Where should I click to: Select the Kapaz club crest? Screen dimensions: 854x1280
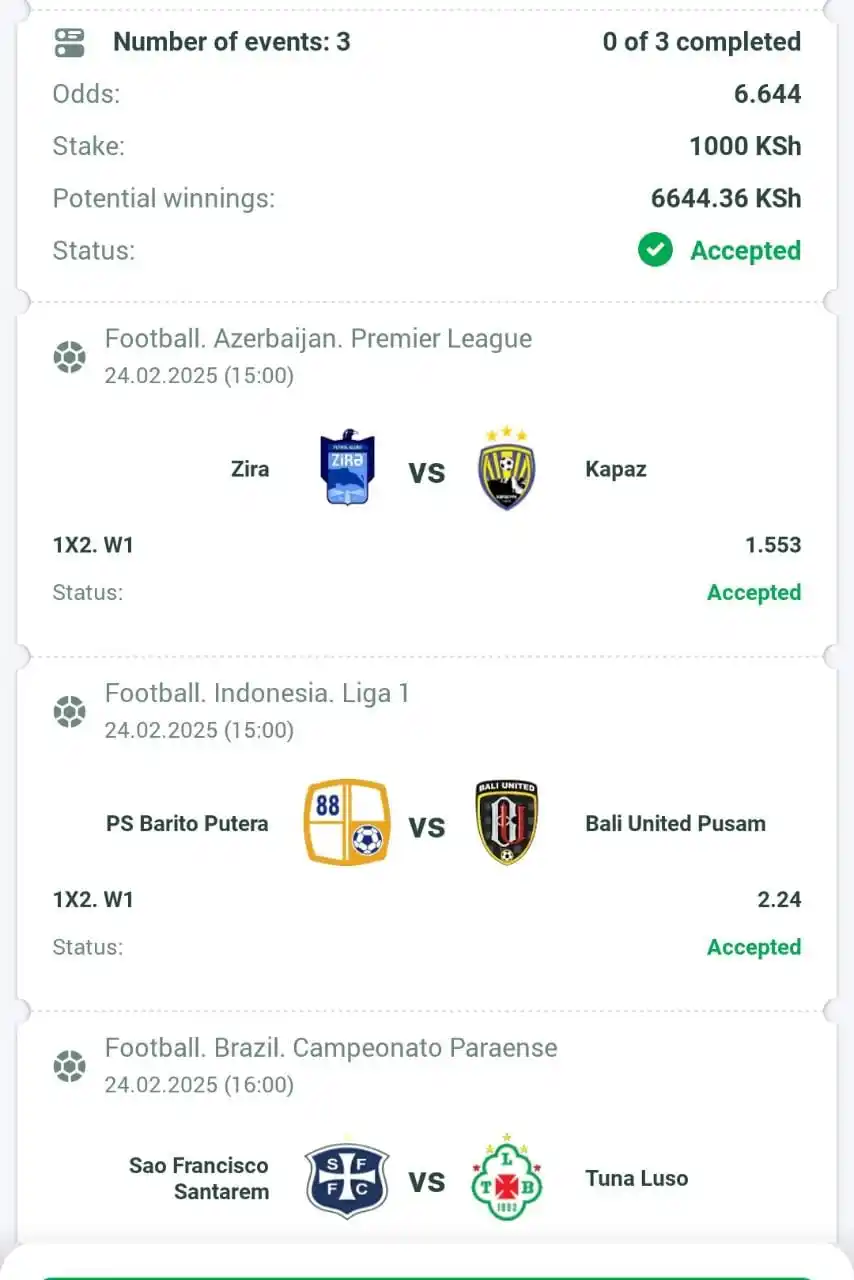[x=507, y=468]
